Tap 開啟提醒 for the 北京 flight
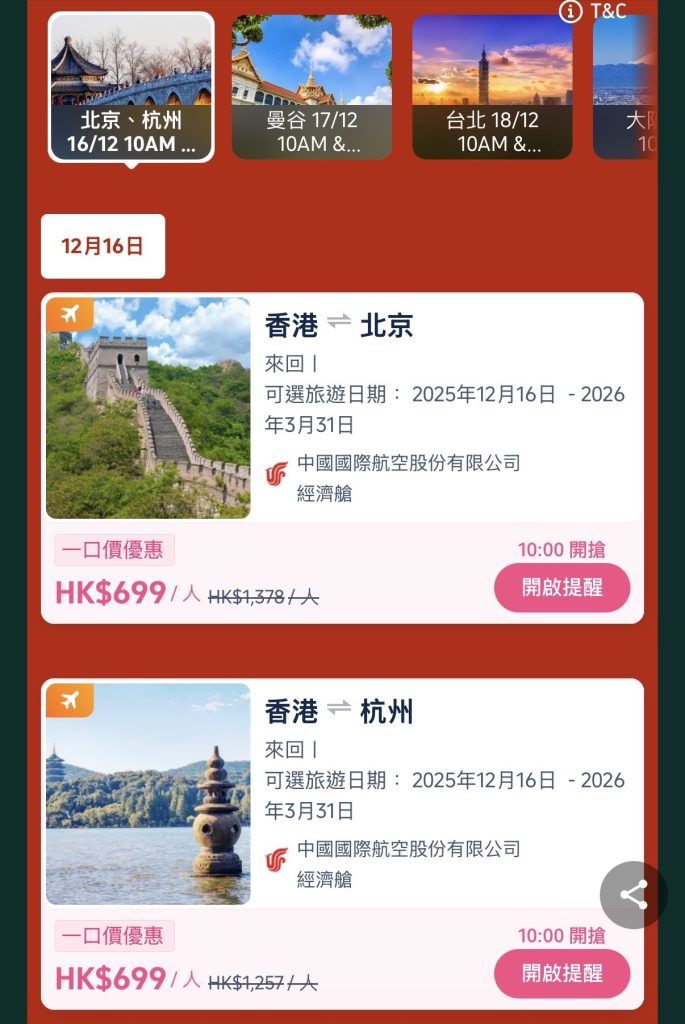The height and width of the screenshot is (1024, 685). point(562,588)
